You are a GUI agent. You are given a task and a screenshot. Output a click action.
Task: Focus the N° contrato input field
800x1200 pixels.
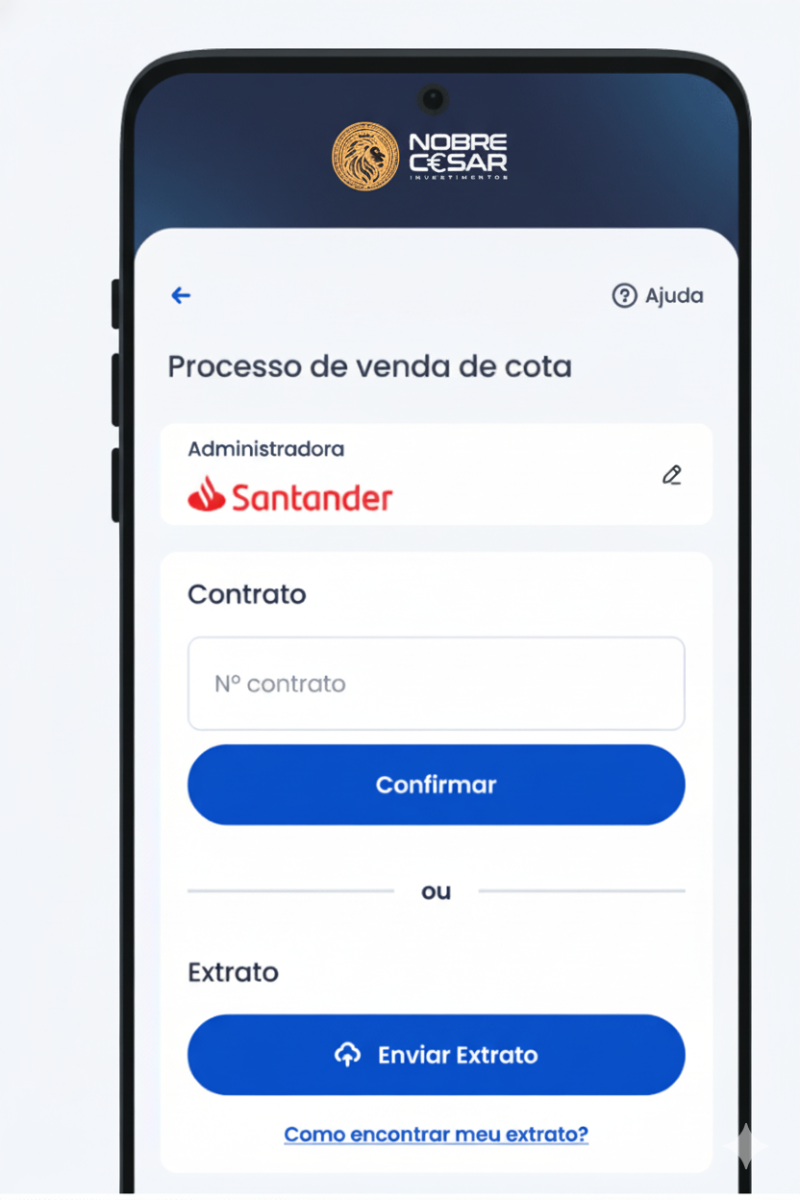pos(436,684)
